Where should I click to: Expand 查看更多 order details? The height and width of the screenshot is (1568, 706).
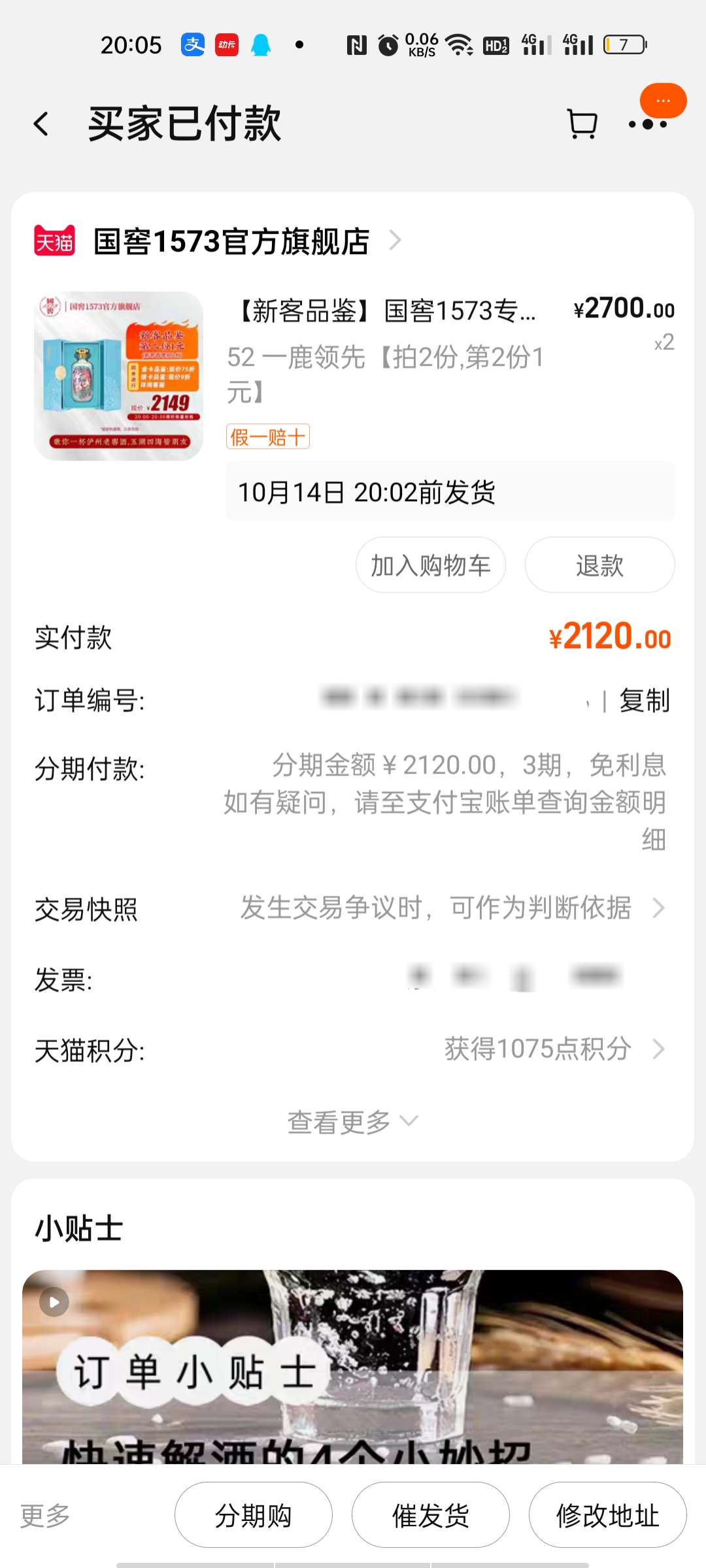352,1122
